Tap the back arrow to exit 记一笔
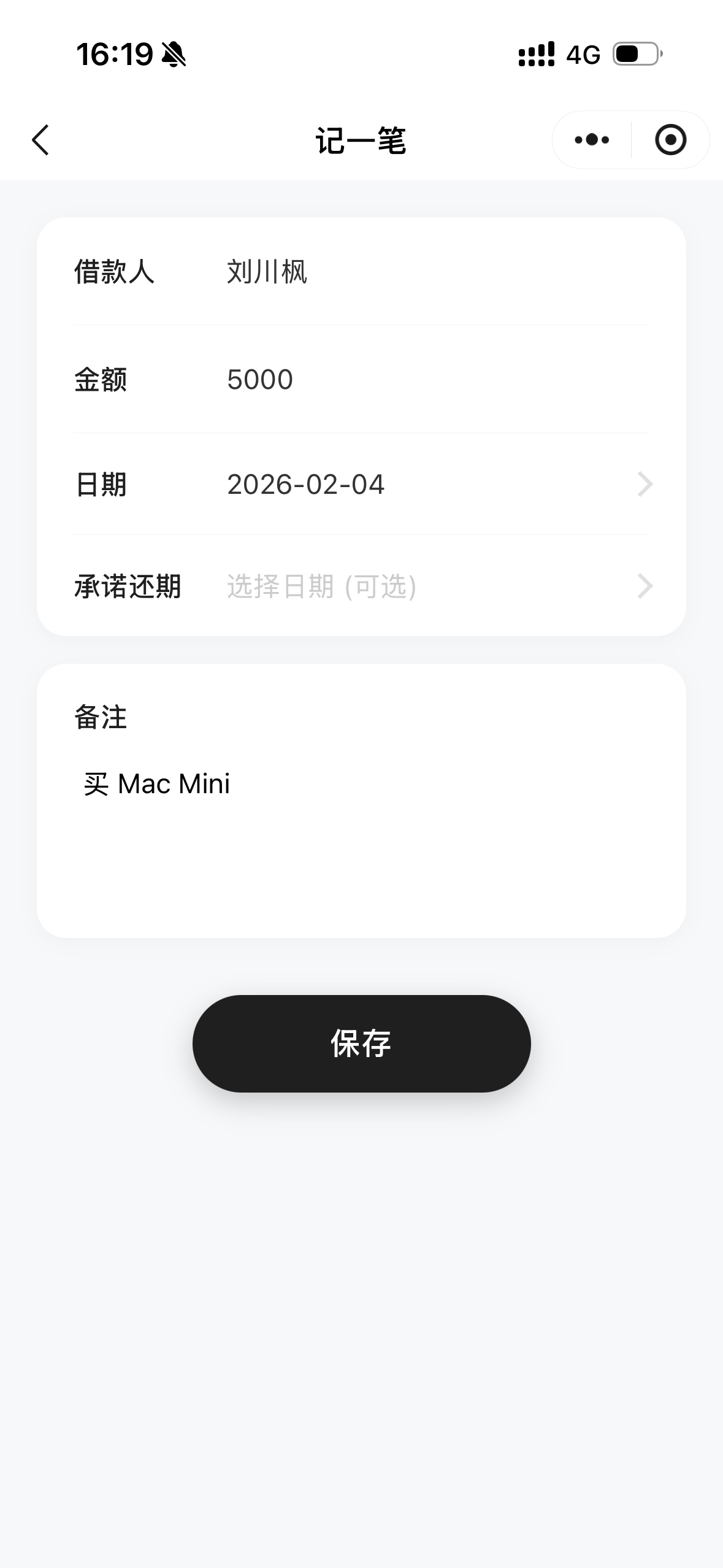Viewport: 723px width, 1568px height. pos(39,140)
